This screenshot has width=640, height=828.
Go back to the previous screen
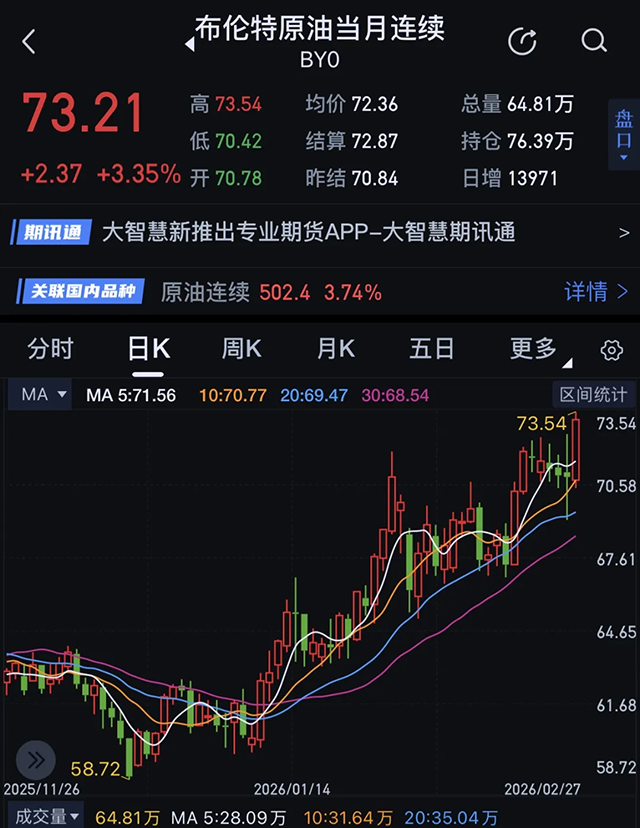click(29, 41)
